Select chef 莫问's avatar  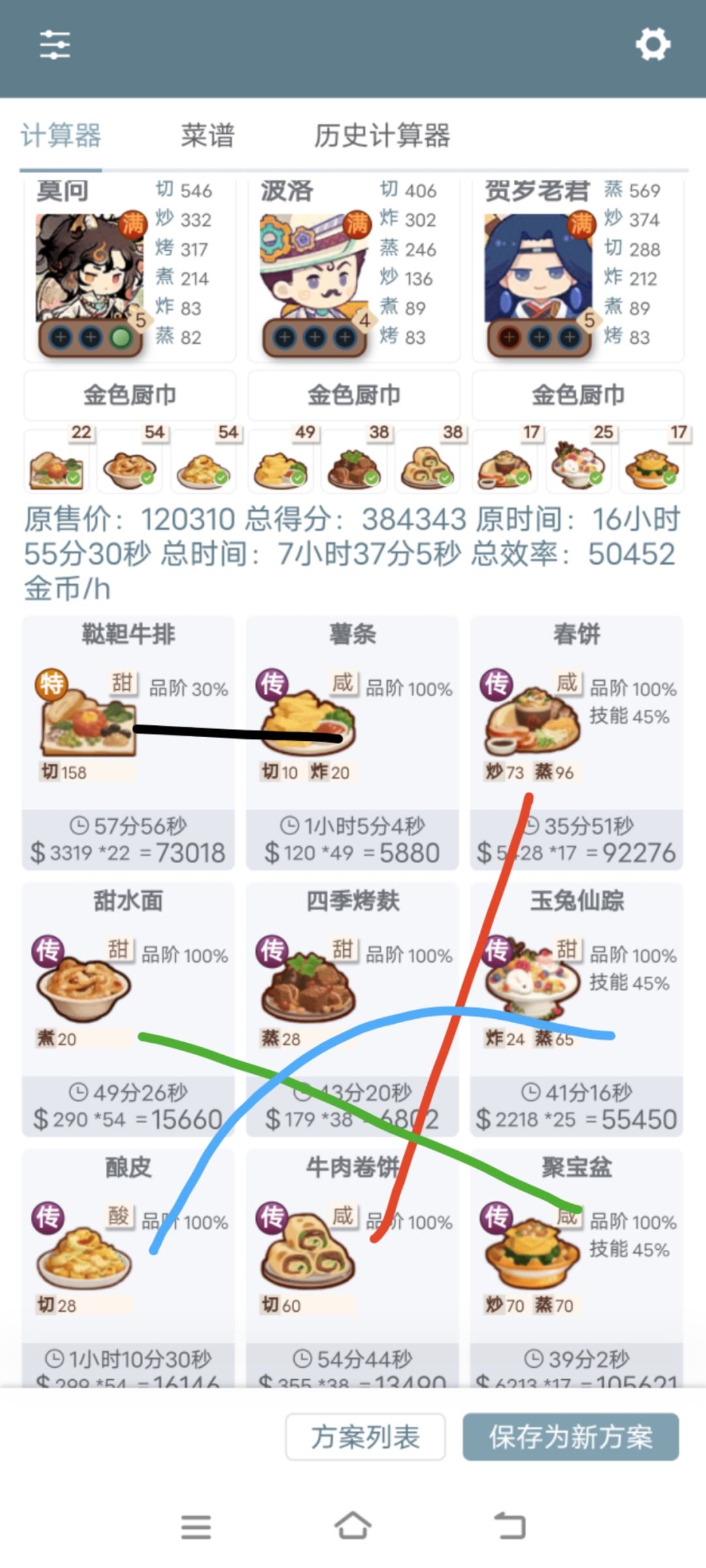tap(88, 268)
